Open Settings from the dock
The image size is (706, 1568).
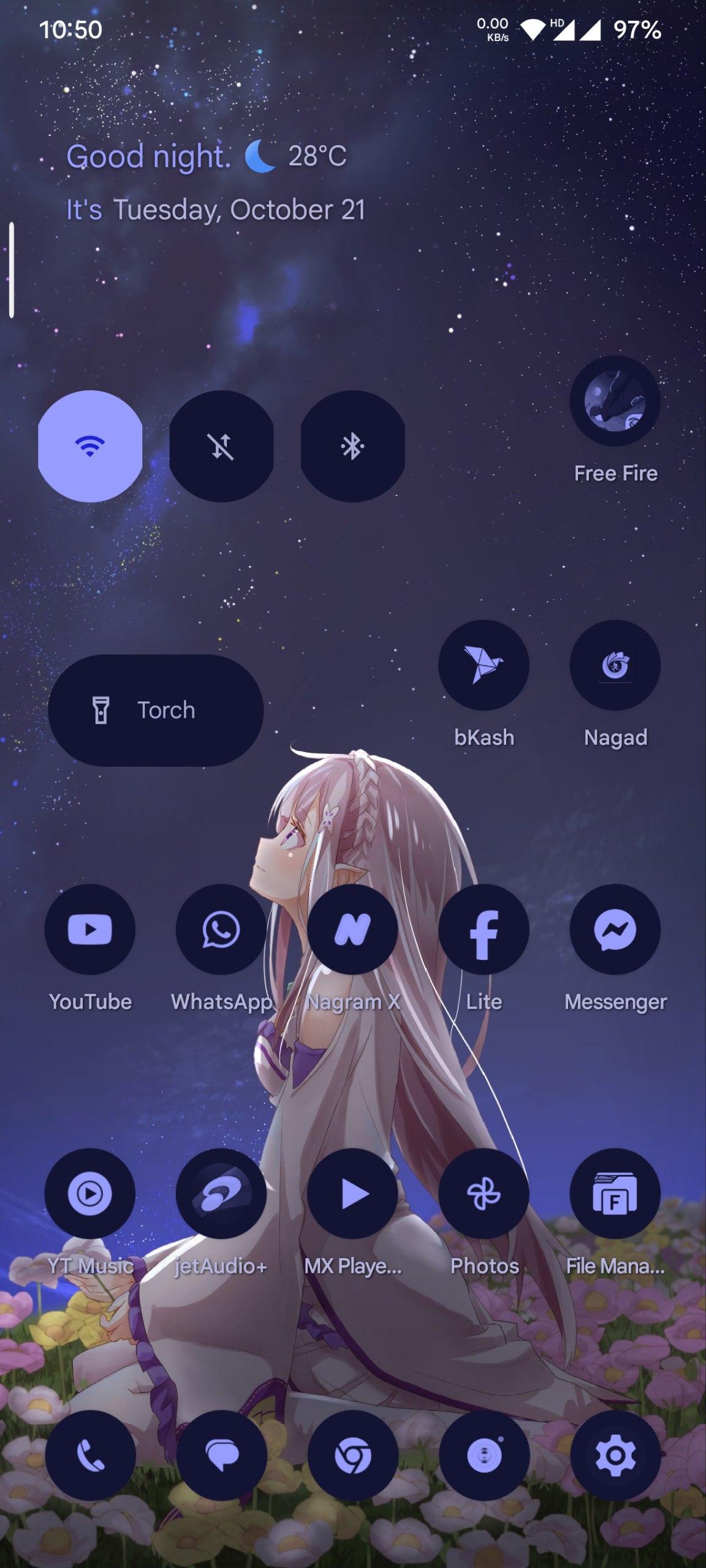pos(615,1455)
